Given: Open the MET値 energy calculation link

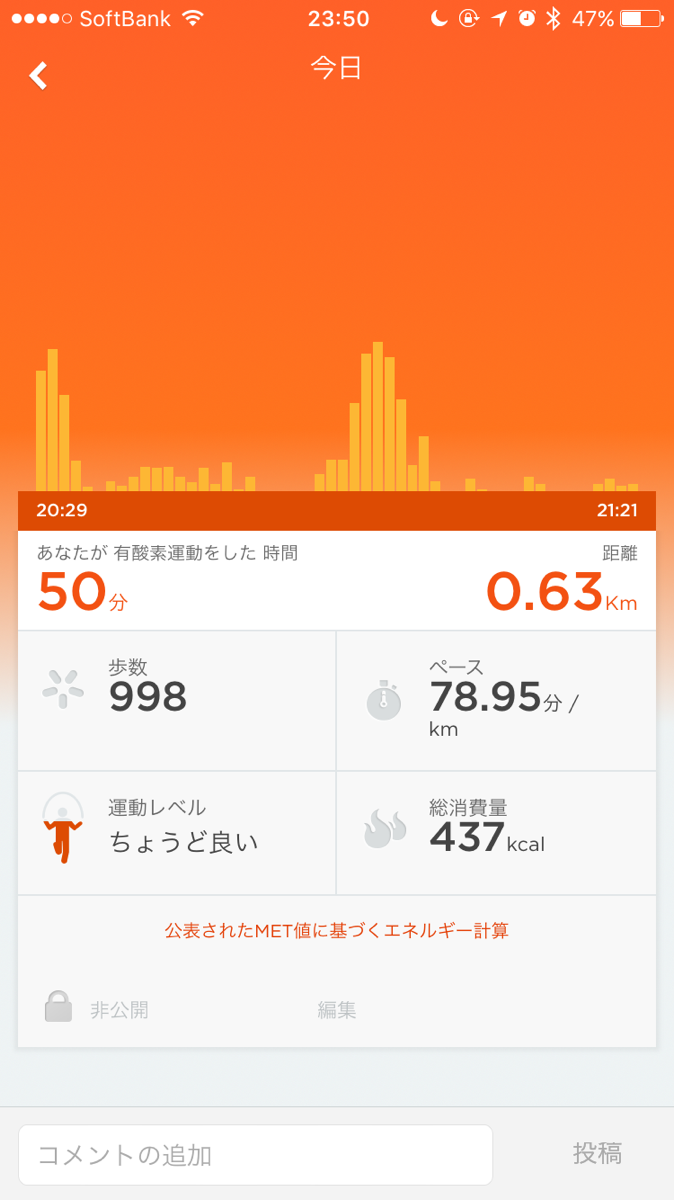Looking at the screenshot, I should [337, 931].
